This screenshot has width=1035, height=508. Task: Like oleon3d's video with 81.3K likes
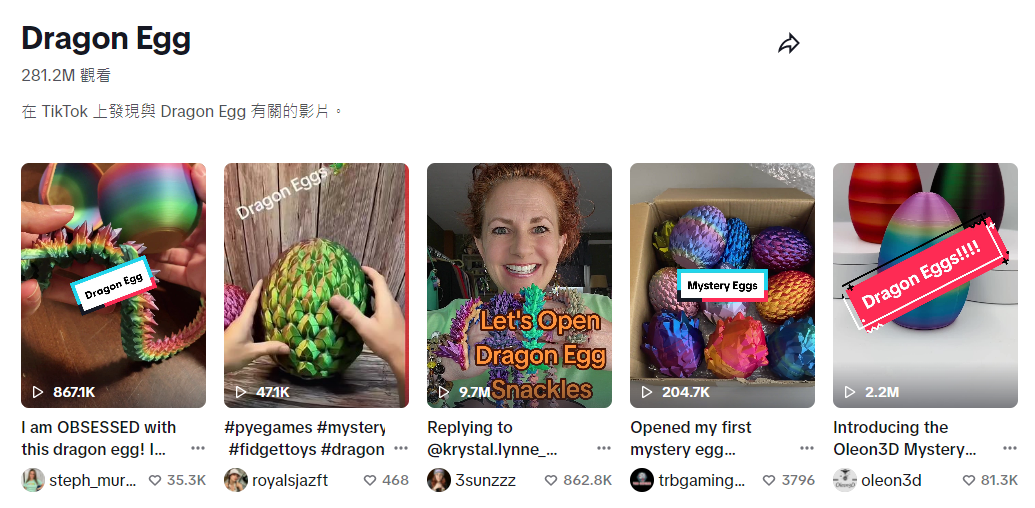(968, 480)
